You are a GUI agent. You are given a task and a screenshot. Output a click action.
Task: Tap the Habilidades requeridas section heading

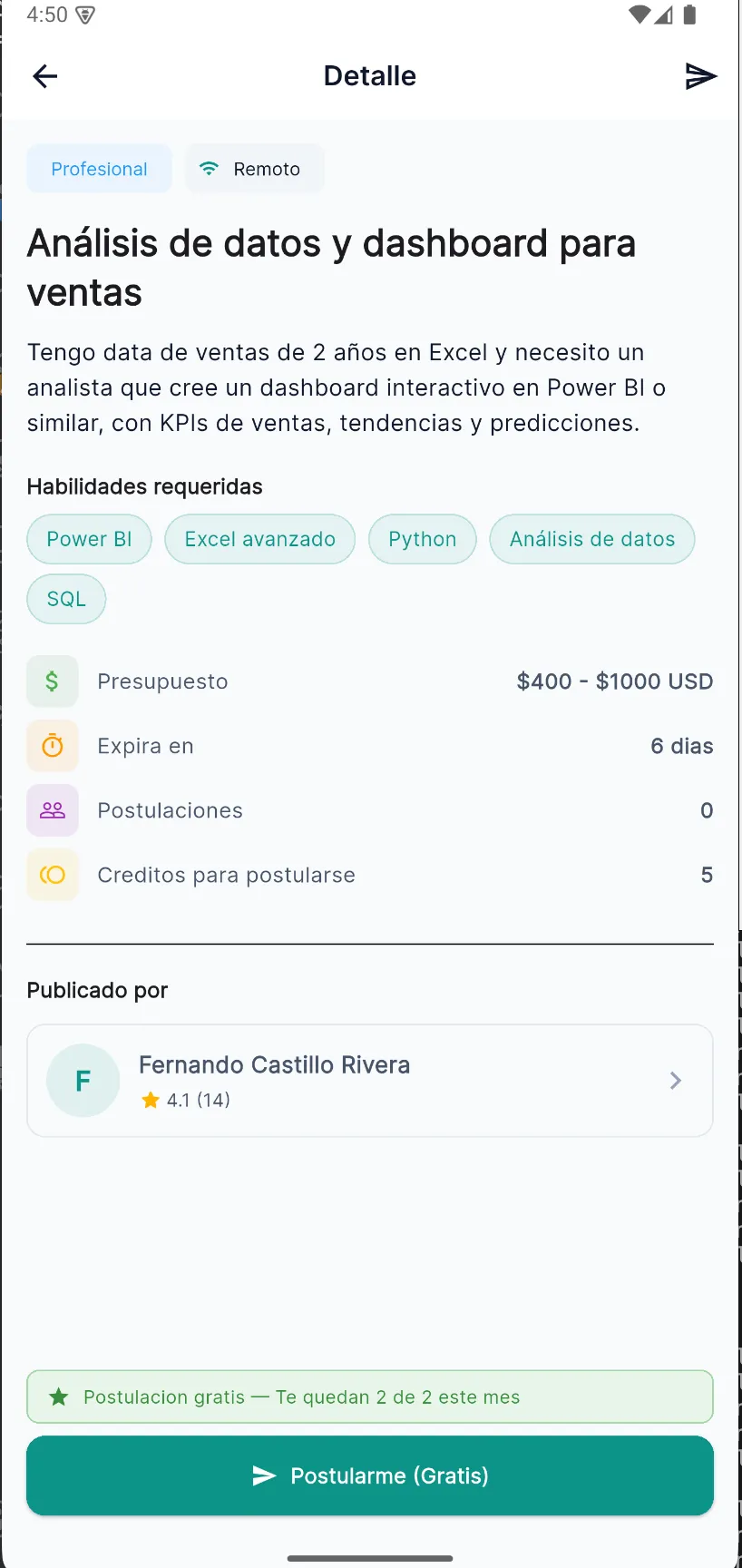[x=144, y=486]
